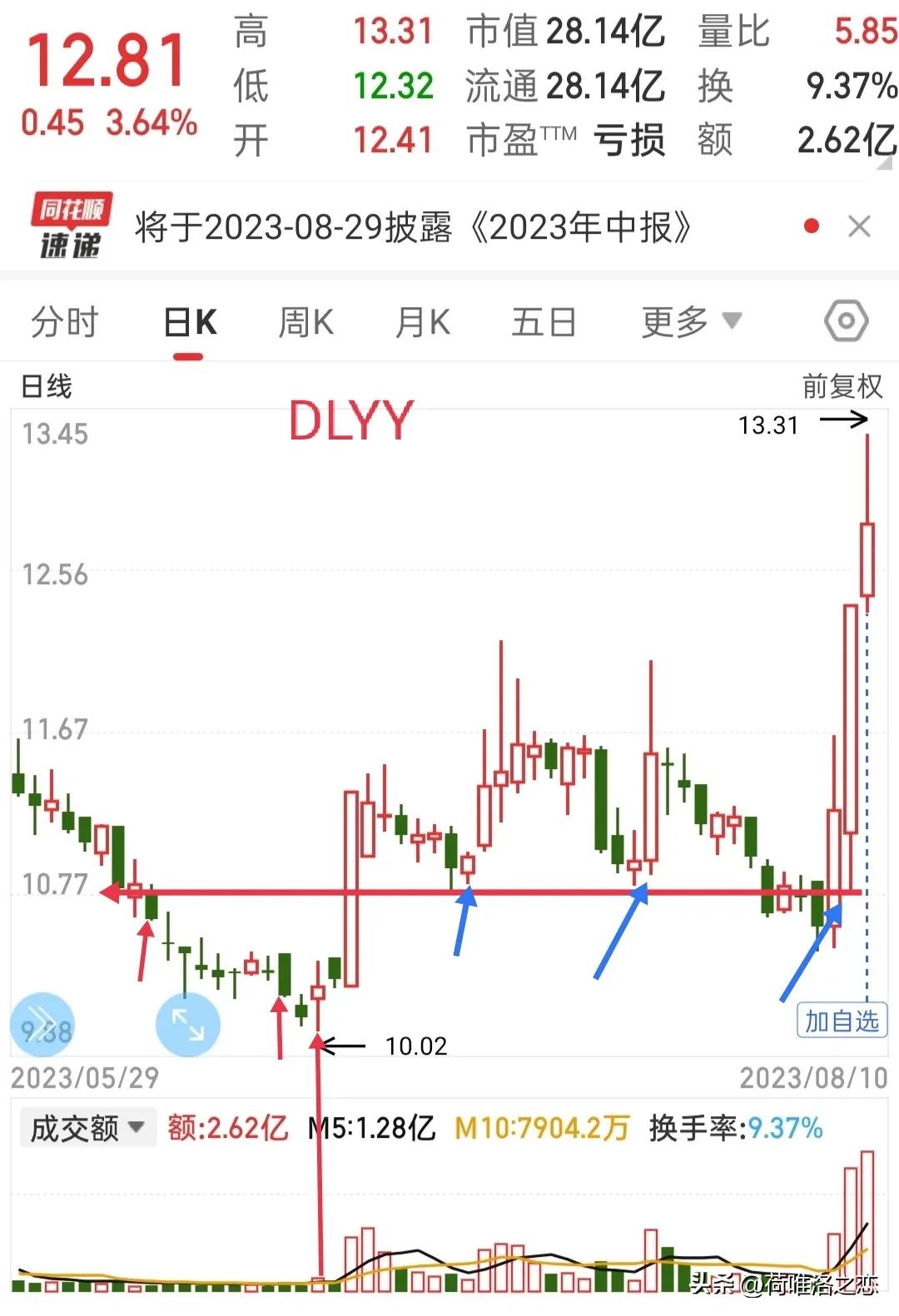Open the 成交额 indicator dropdown

point(86,1128)
